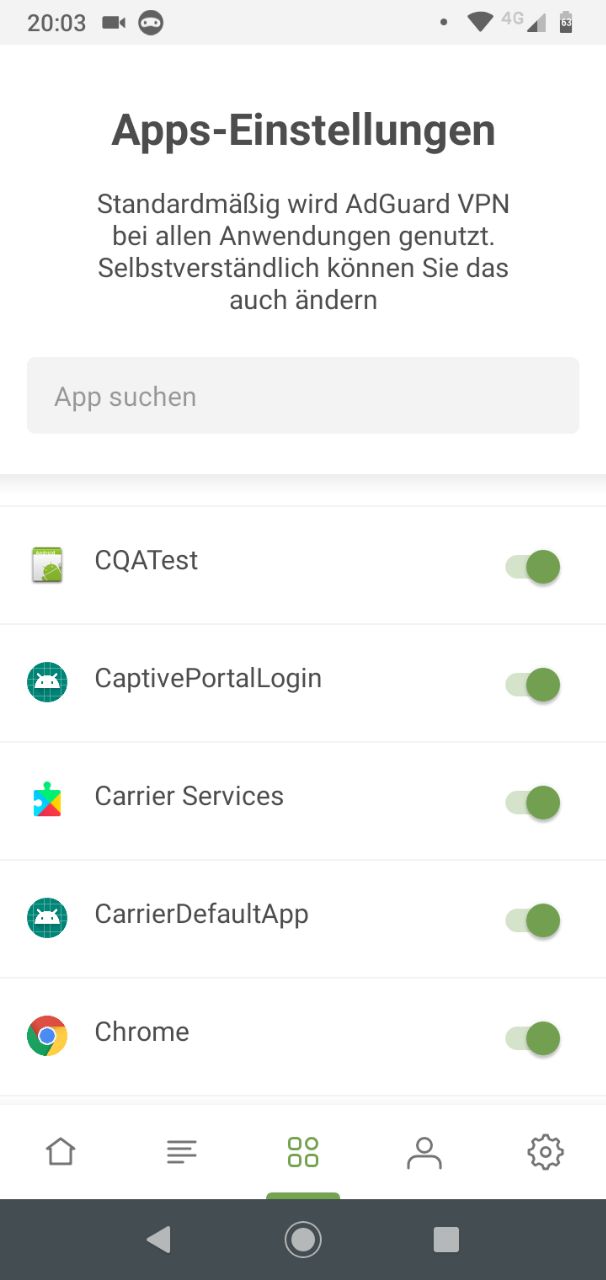Open the settings gear tab
The height and width of the screenshot is (1280, 606).
tap(545, 1152)
